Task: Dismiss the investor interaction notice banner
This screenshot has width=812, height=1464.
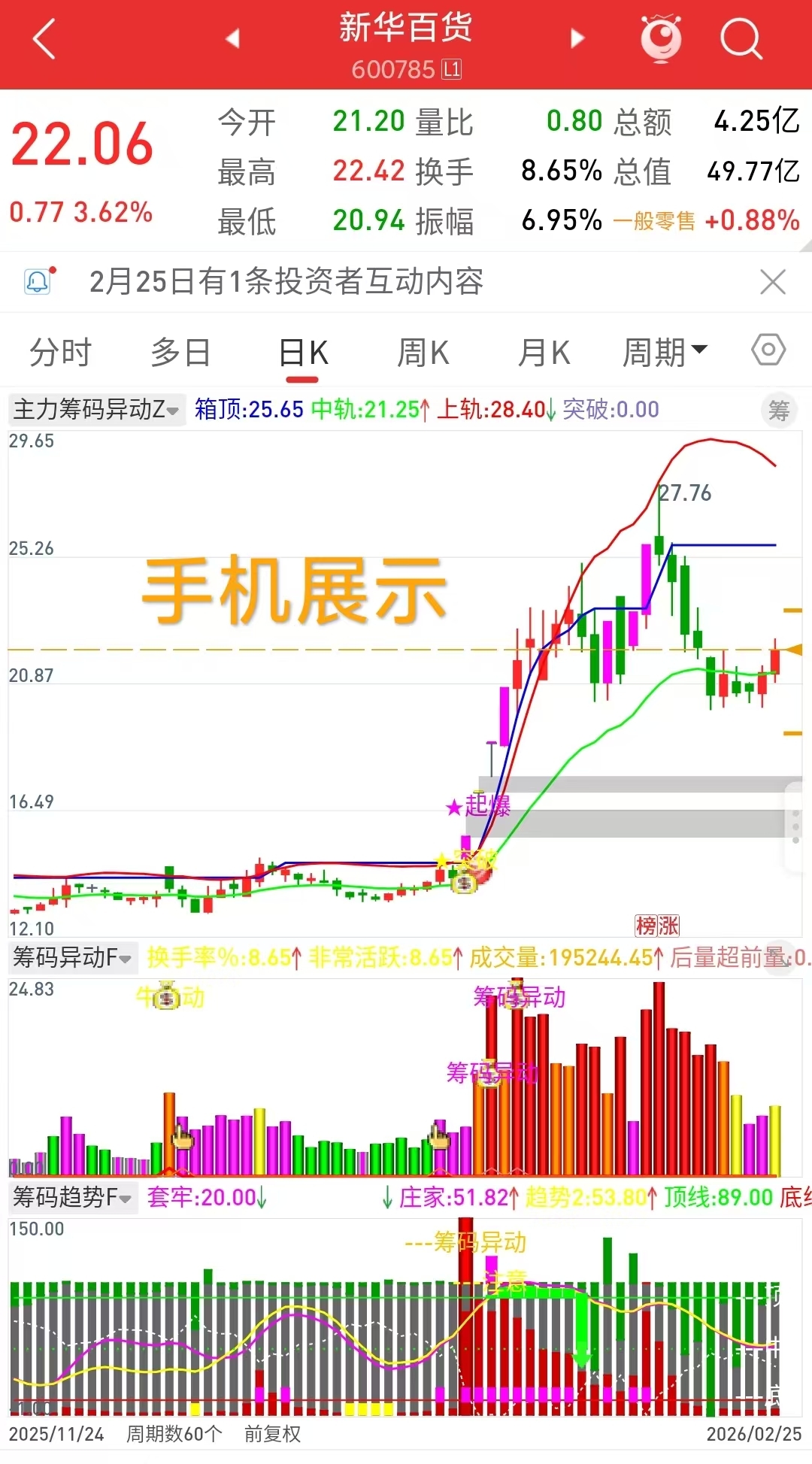Action: click(x=772, y=282)
